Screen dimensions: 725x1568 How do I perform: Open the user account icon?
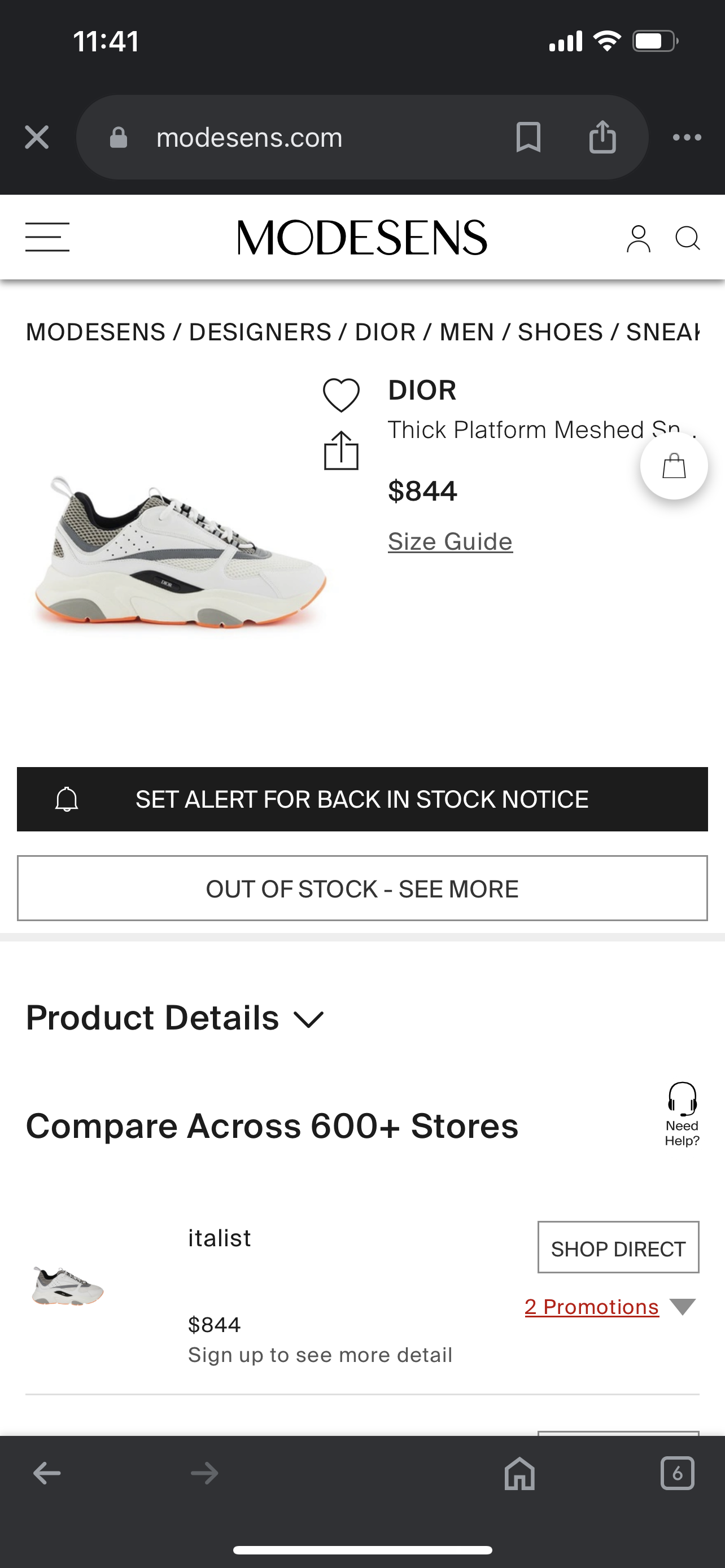(637, 239)
